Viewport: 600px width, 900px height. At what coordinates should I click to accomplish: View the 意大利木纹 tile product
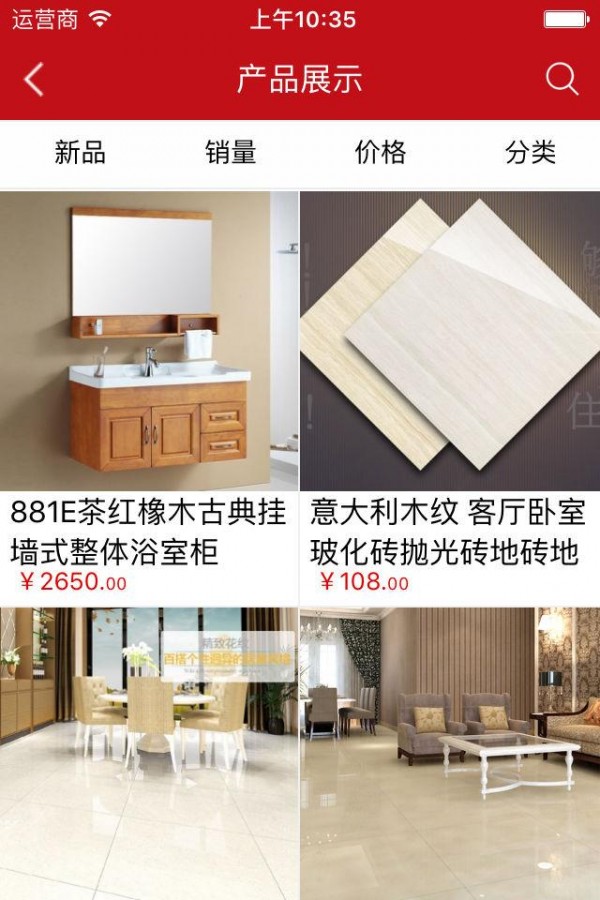450,340
